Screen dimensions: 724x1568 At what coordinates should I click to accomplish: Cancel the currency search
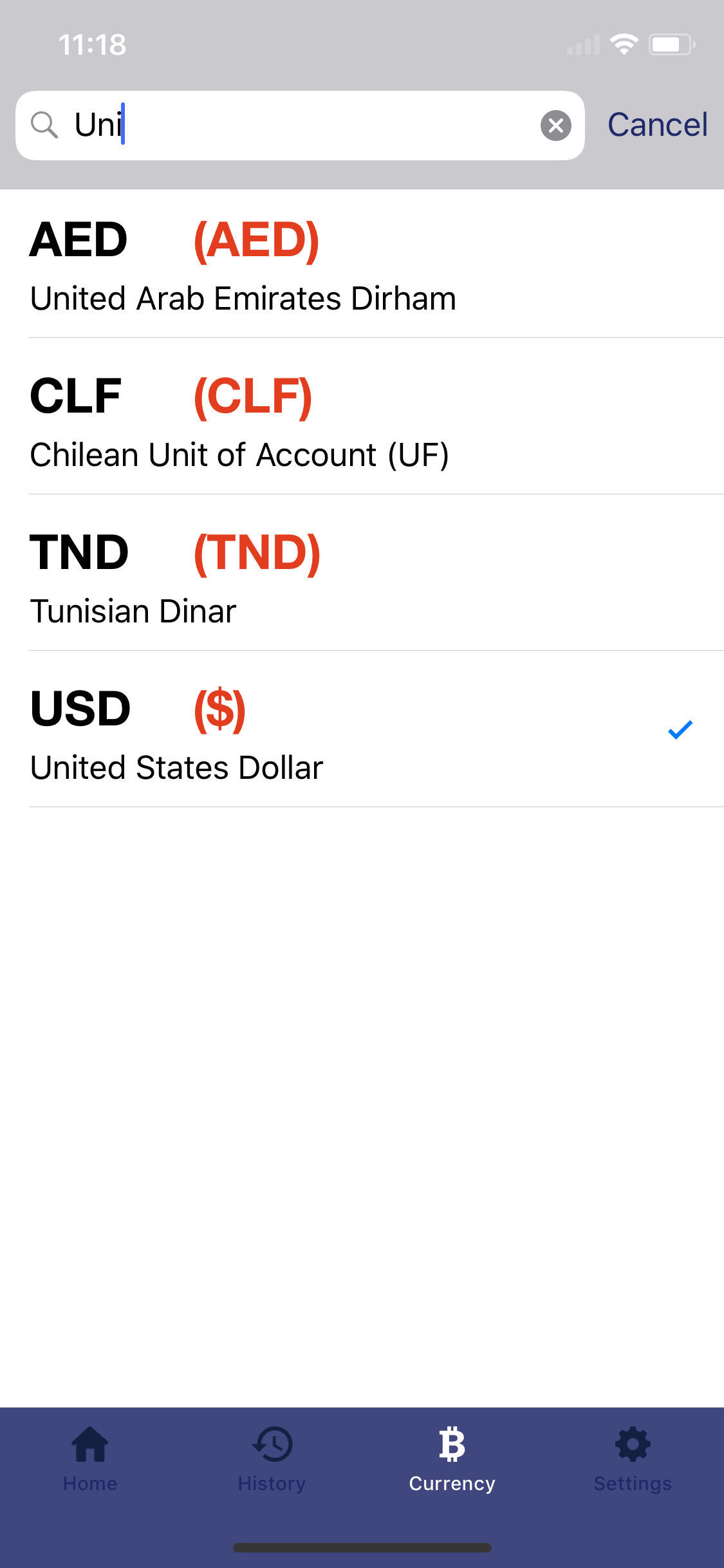(x=657, y=125)
